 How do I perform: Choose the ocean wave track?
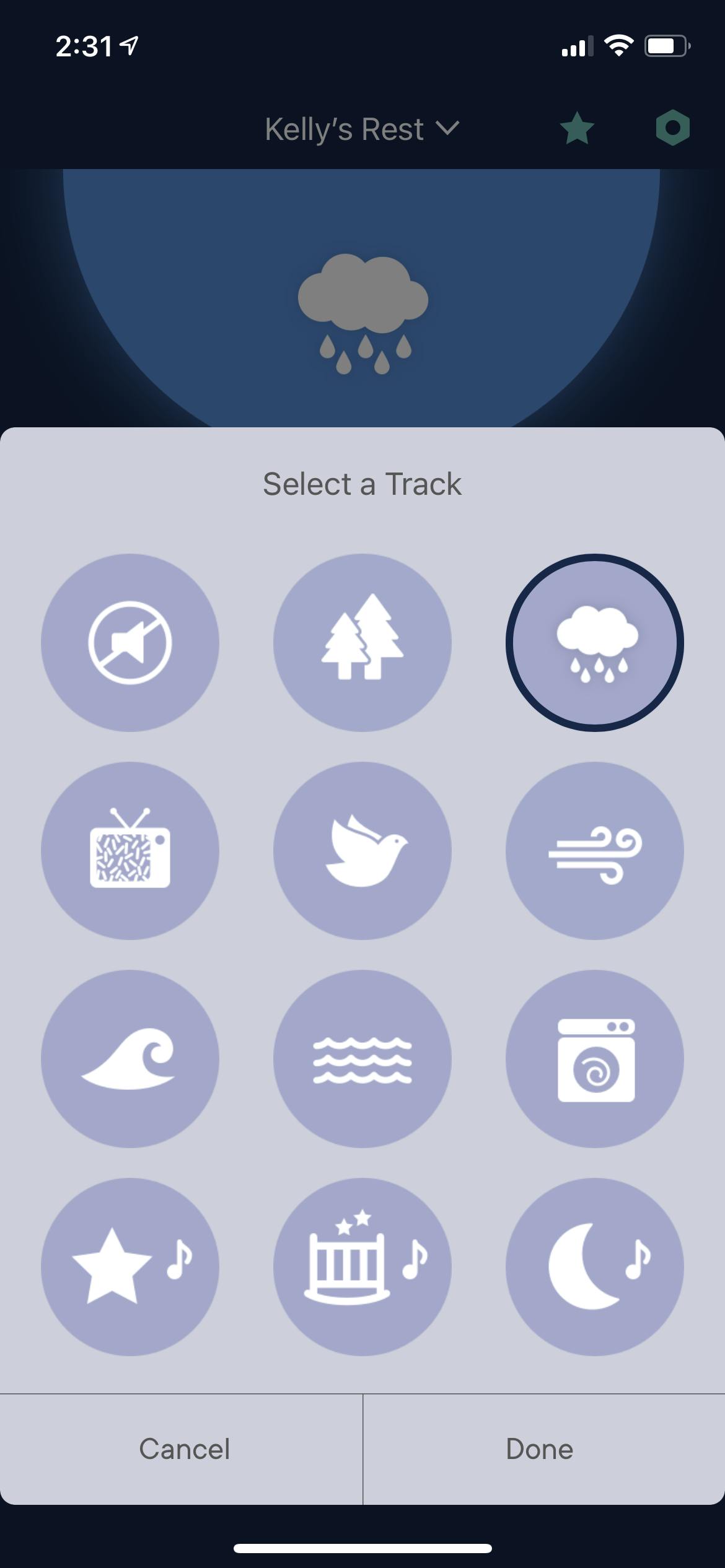coord(130,1058)
